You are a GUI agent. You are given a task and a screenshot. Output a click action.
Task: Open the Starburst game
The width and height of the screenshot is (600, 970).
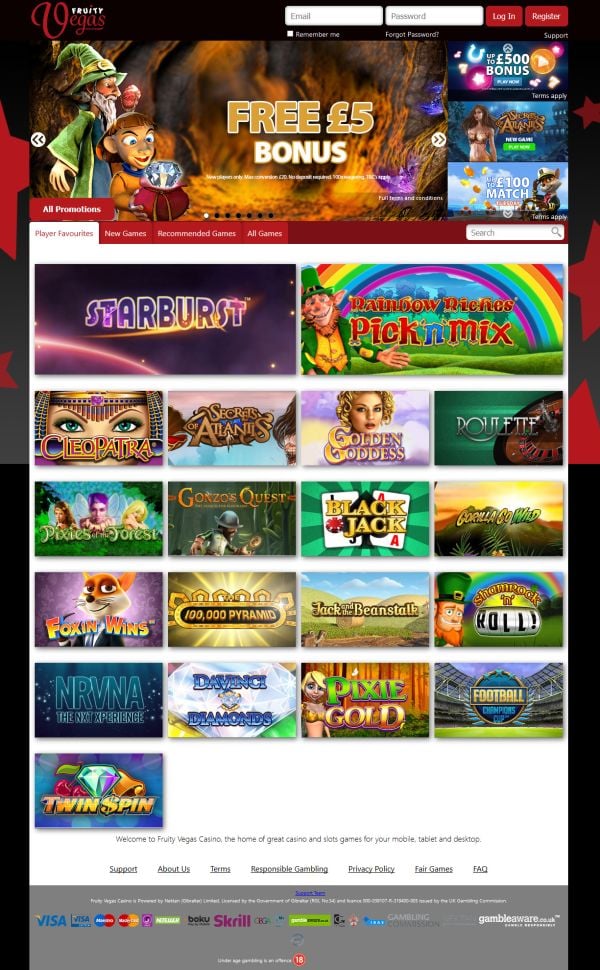click(x=165, y=319)
